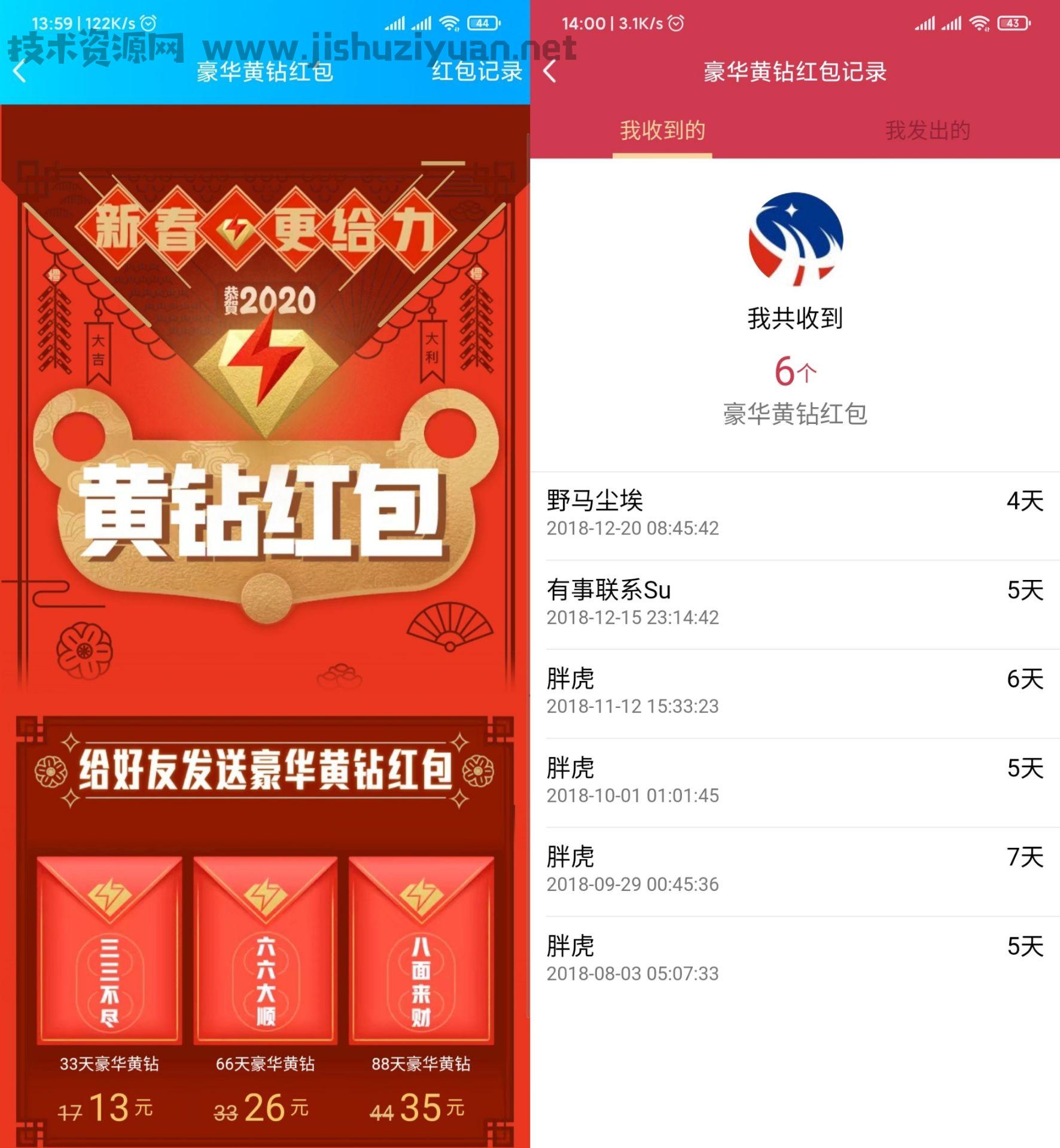Open 红包记录 in the top bar
The height and width of the screenshot is (1148, 1060).
click(477, 72)
